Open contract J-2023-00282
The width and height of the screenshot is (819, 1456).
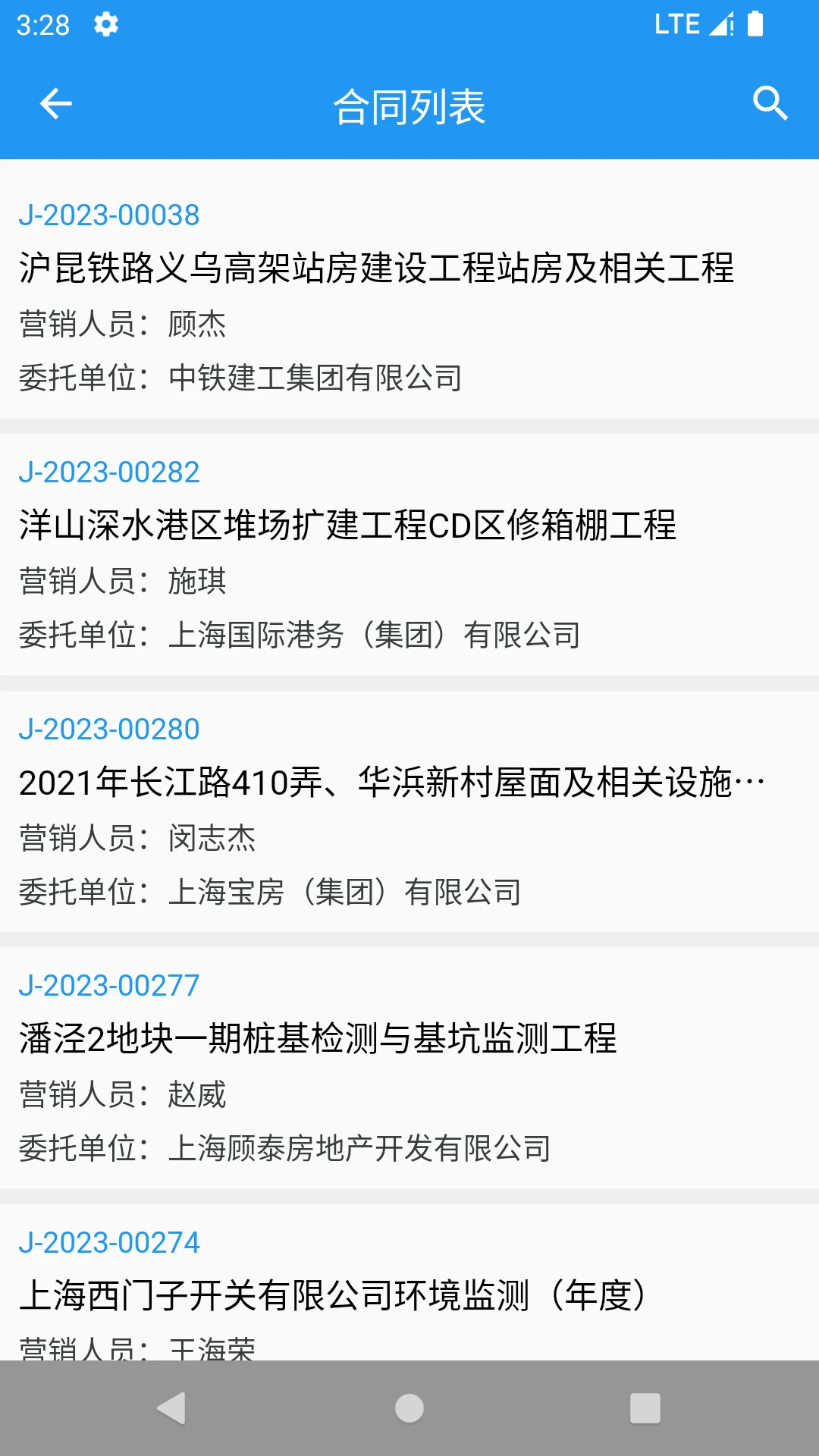click(109, 472)
